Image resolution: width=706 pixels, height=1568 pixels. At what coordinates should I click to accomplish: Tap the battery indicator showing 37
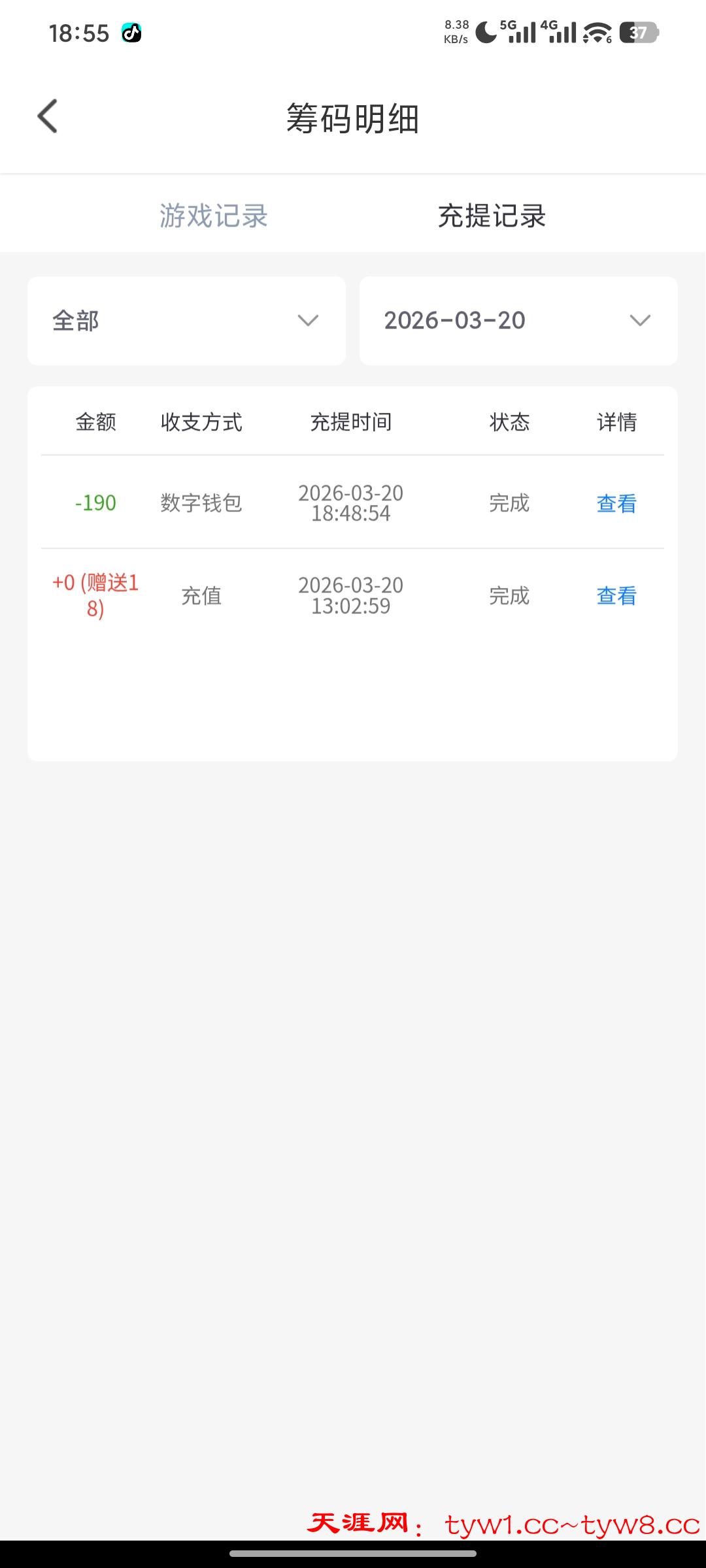tap(639, 31)
